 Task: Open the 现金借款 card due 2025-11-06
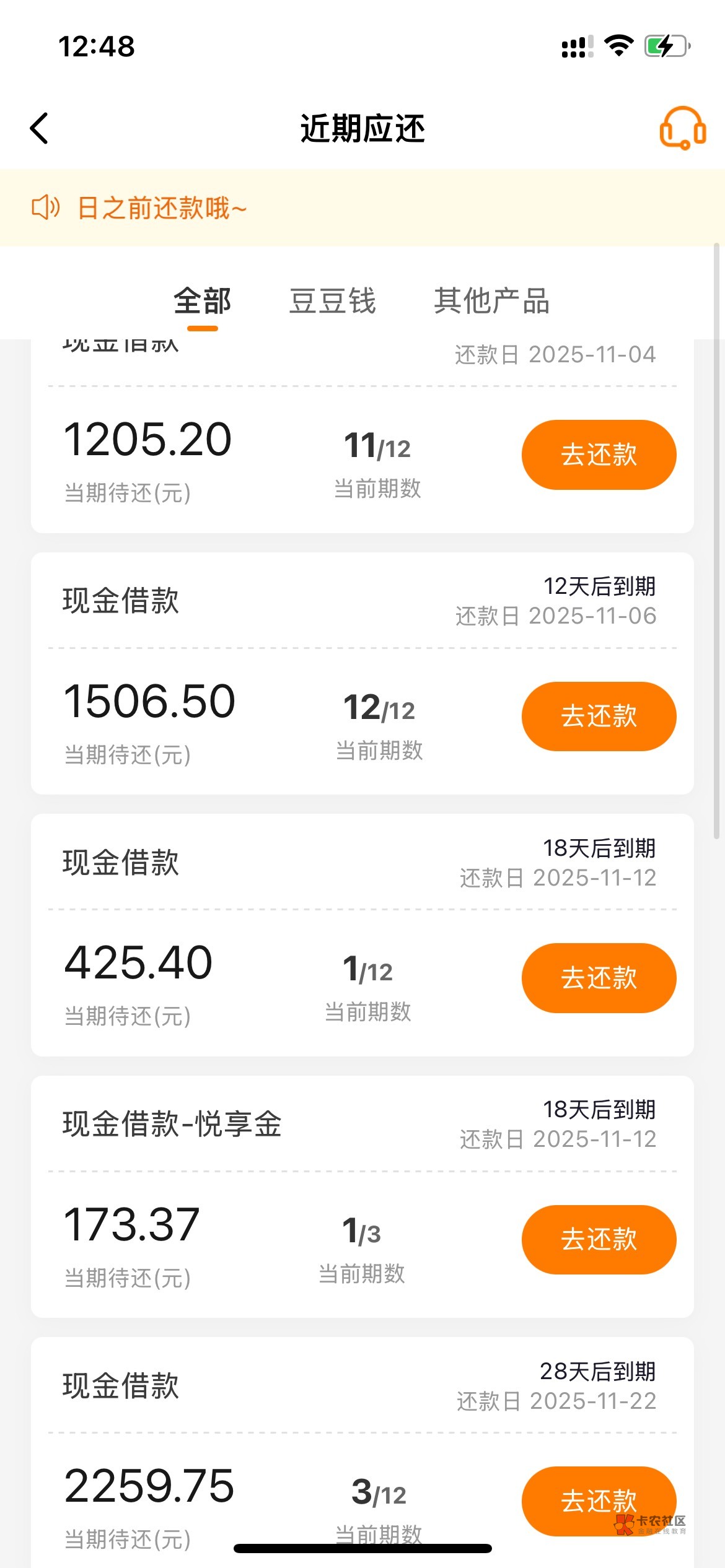121,601
